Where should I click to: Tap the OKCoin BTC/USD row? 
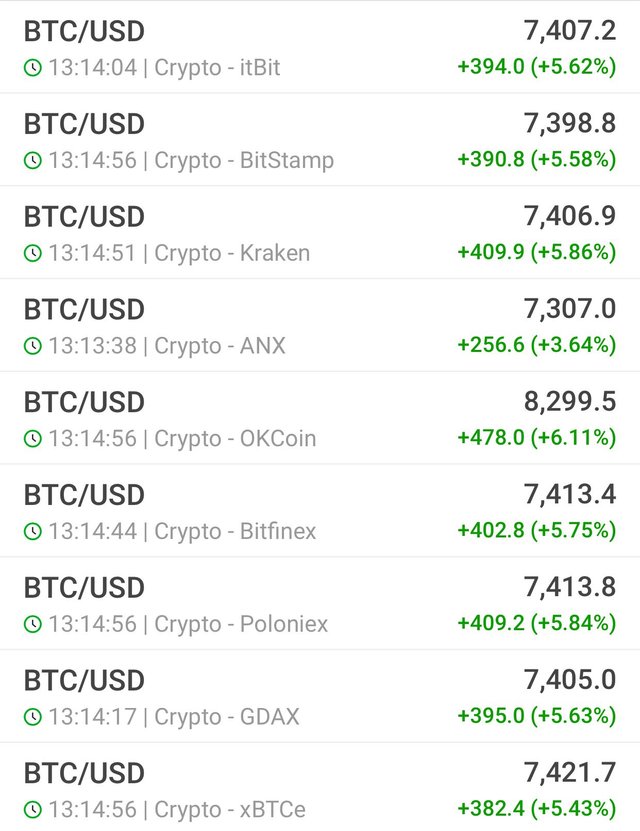click(320, 420)
